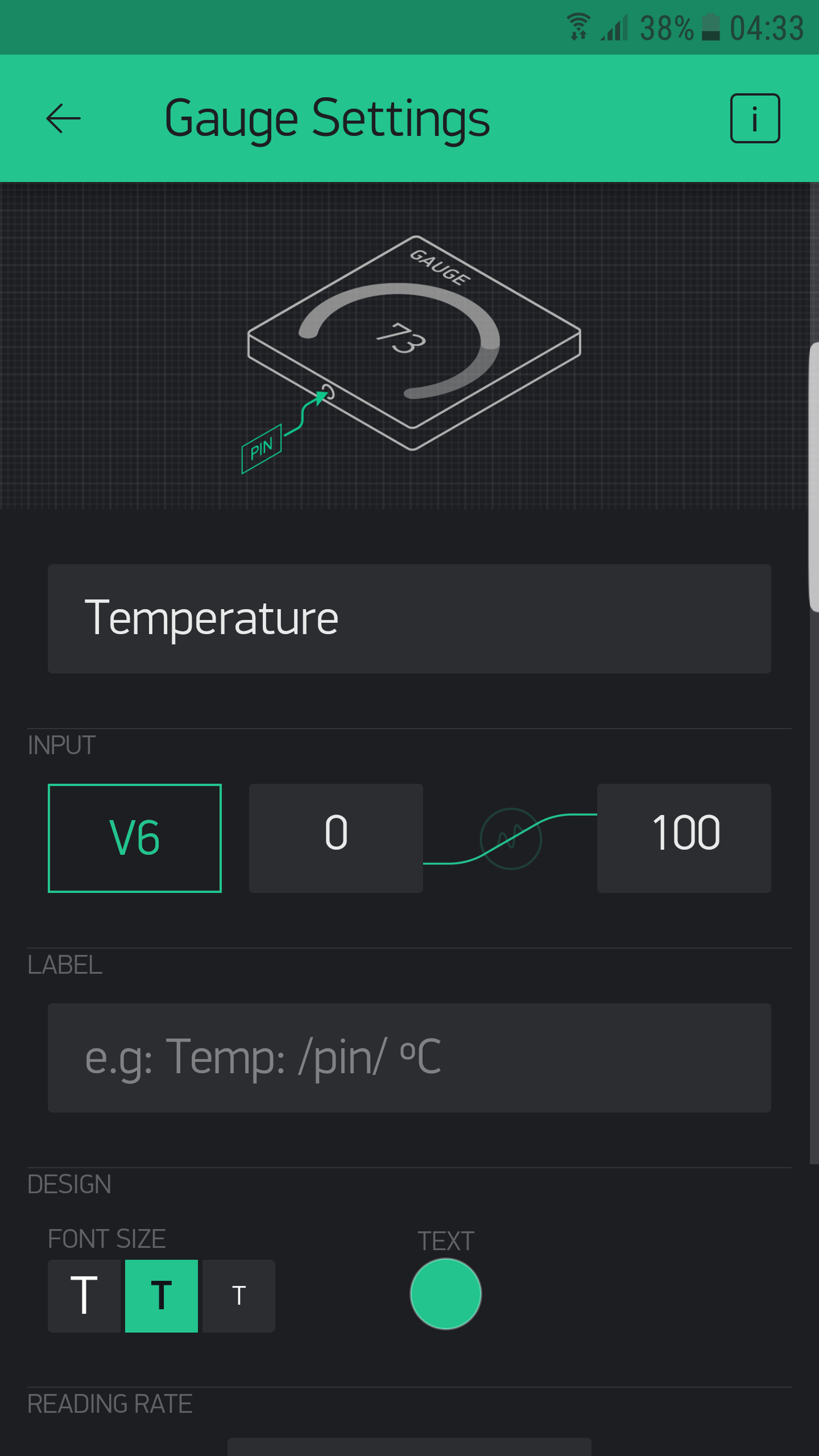The width and height of the screenshot is (819, 1456).
Task: Tap the label format text field
Action: click(x=409, y=1057)
